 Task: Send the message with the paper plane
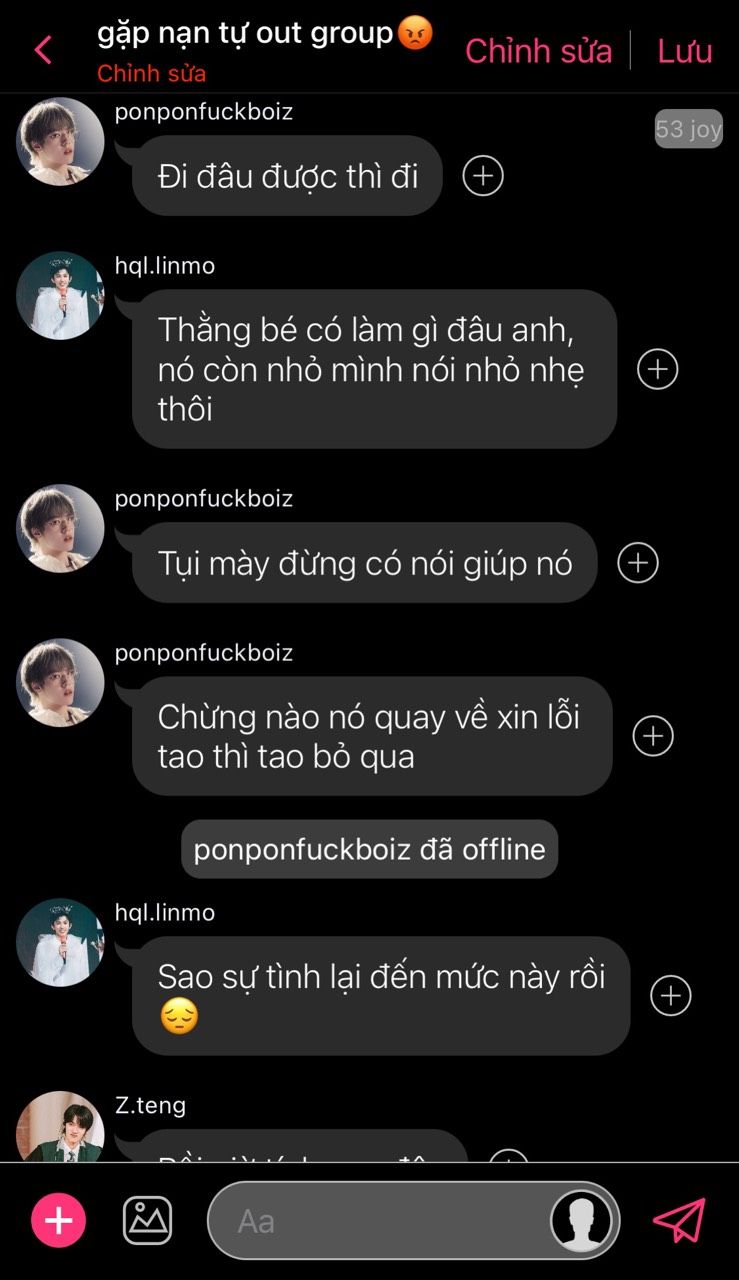[679, 1221]
